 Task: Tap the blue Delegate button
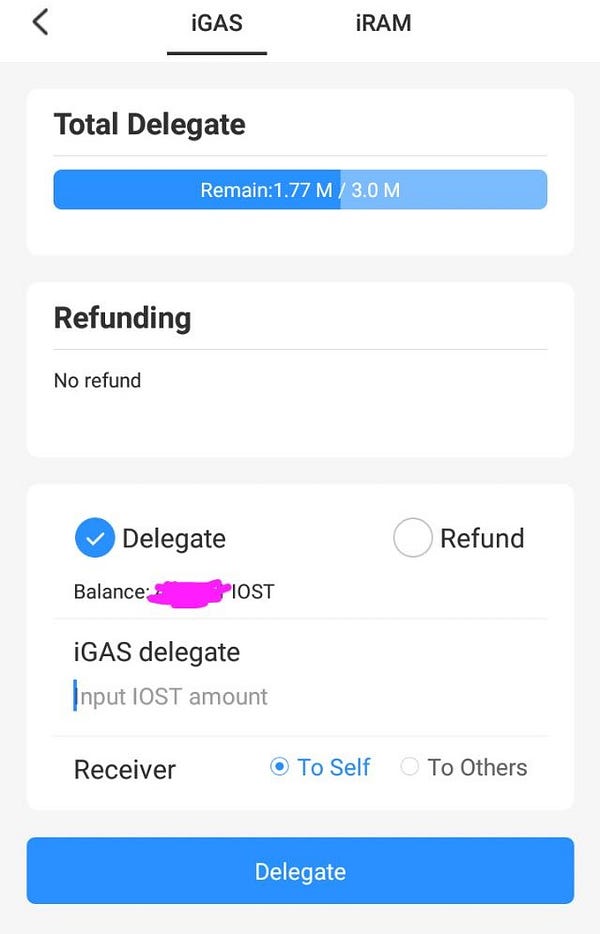[300, 871]
